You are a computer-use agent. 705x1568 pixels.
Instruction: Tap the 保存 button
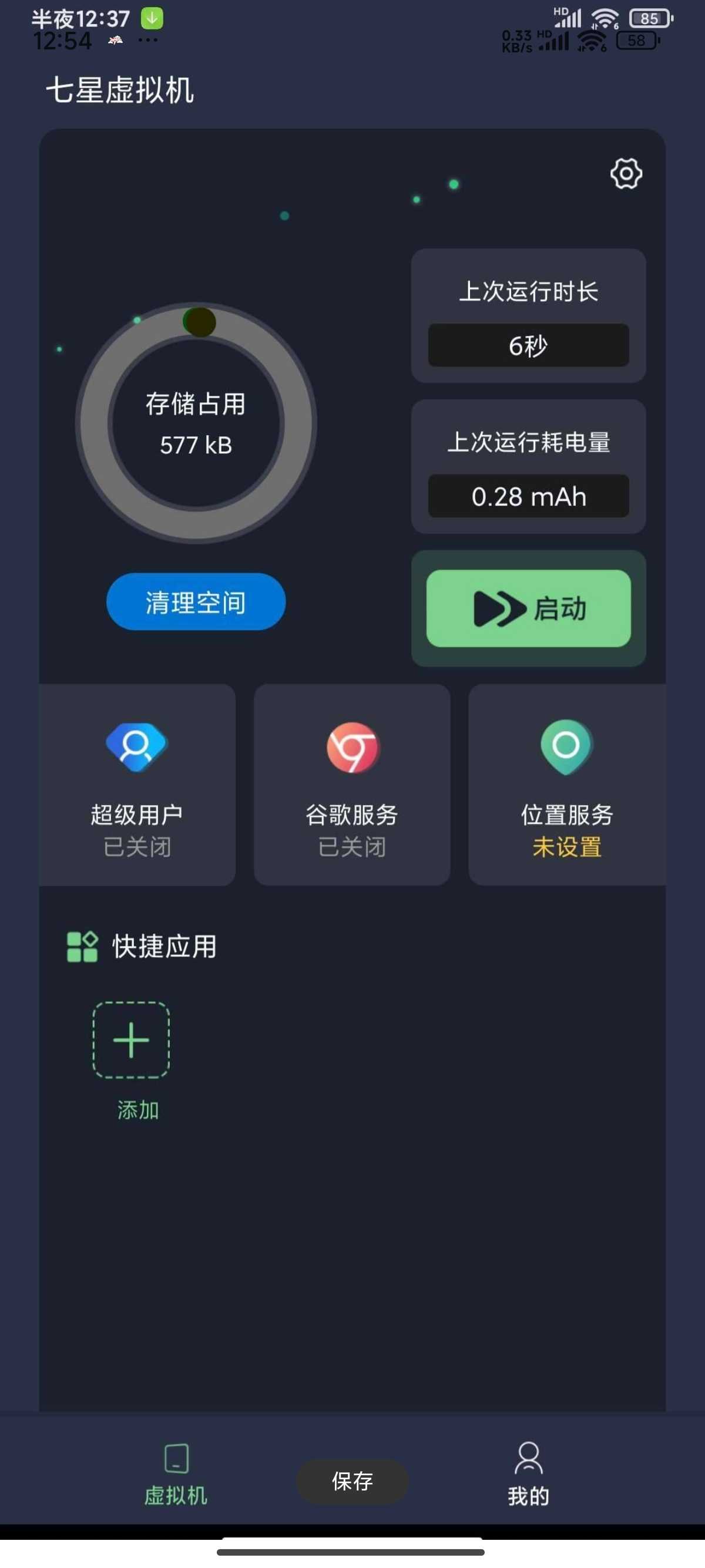pos(352,1481)
